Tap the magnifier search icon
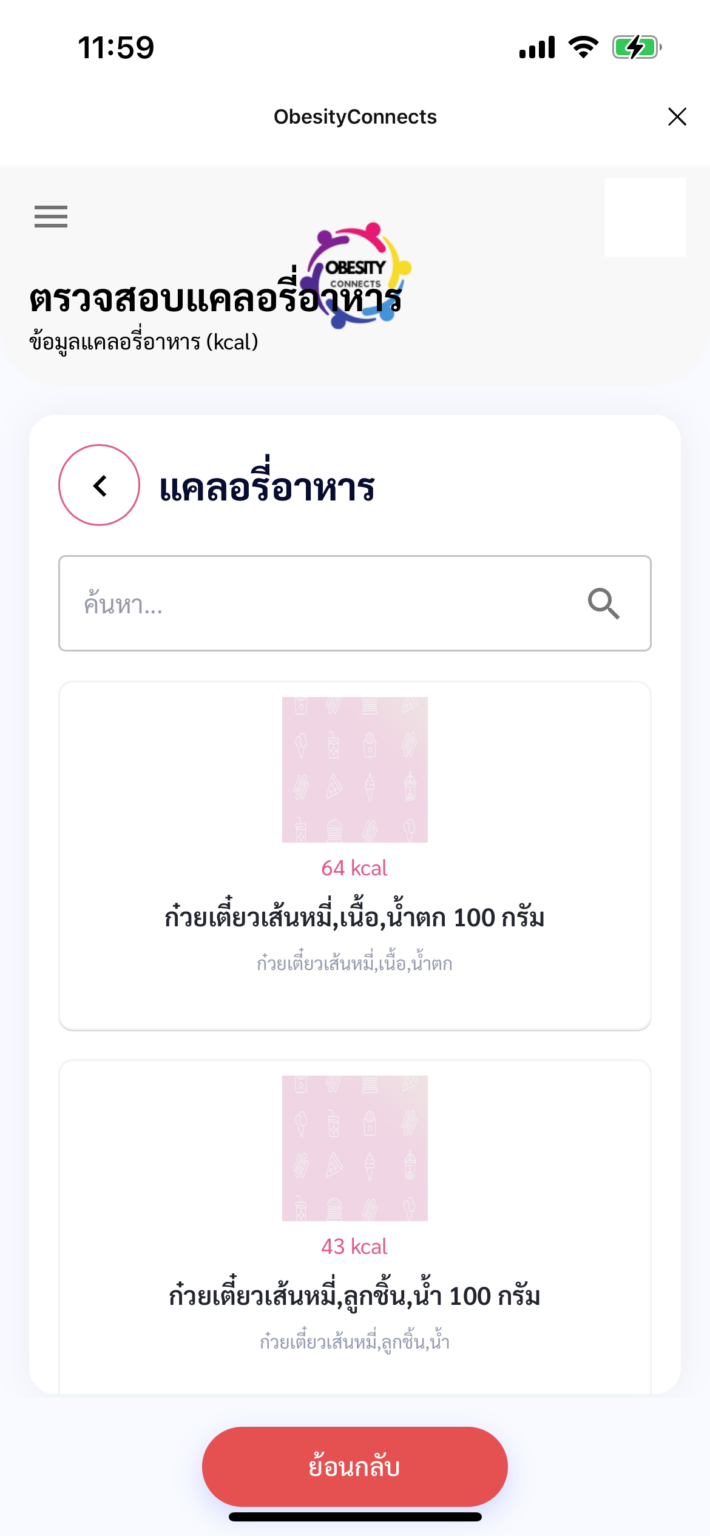 pyautogui.click(x=603, y=604)
